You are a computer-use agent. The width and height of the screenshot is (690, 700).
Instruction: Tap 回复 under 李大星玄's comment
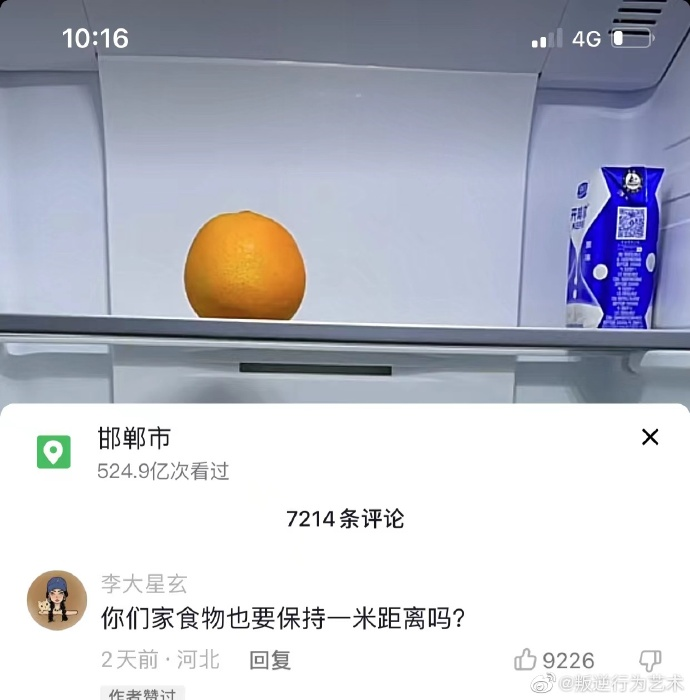269,660
